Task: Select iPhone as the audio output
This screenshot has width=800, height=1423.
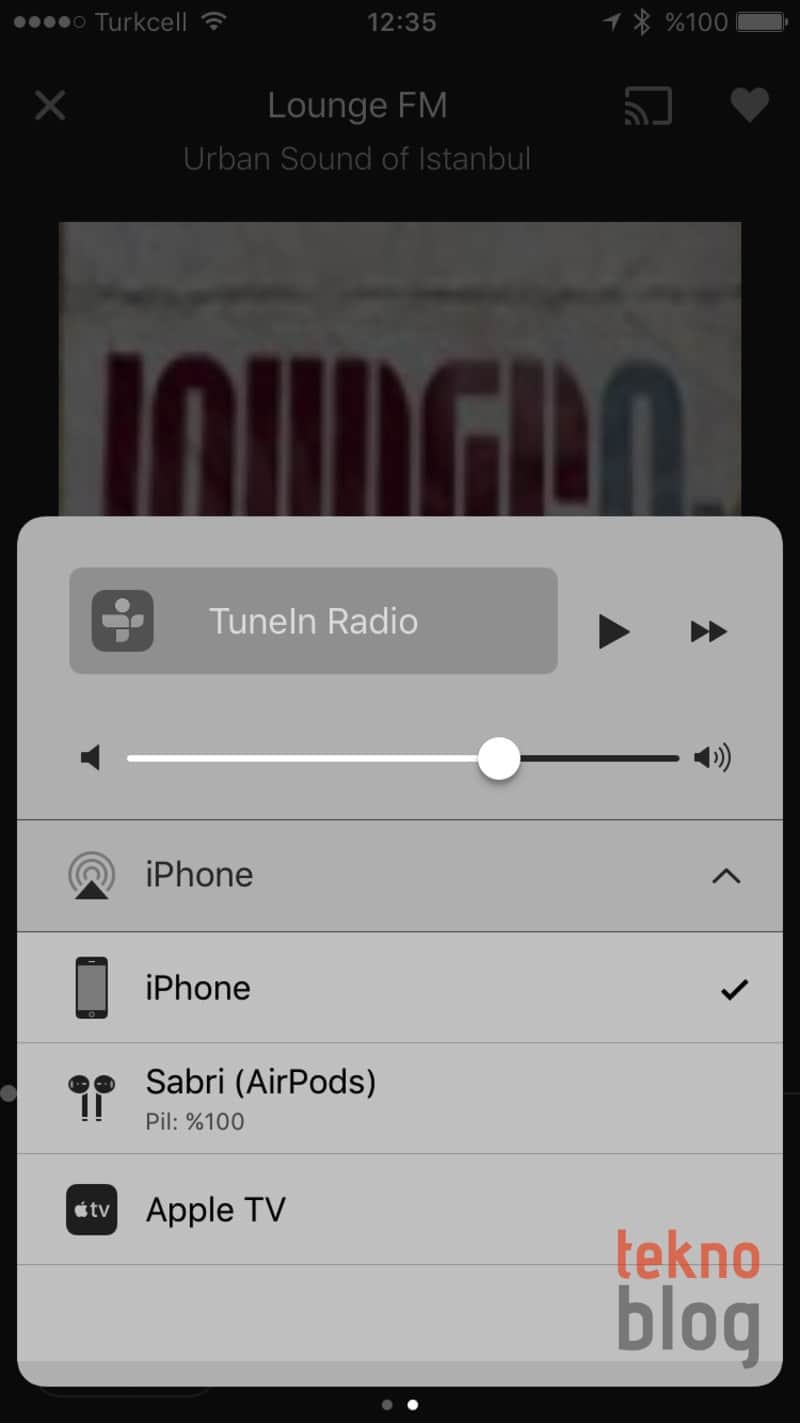Action: pos(399,988)
